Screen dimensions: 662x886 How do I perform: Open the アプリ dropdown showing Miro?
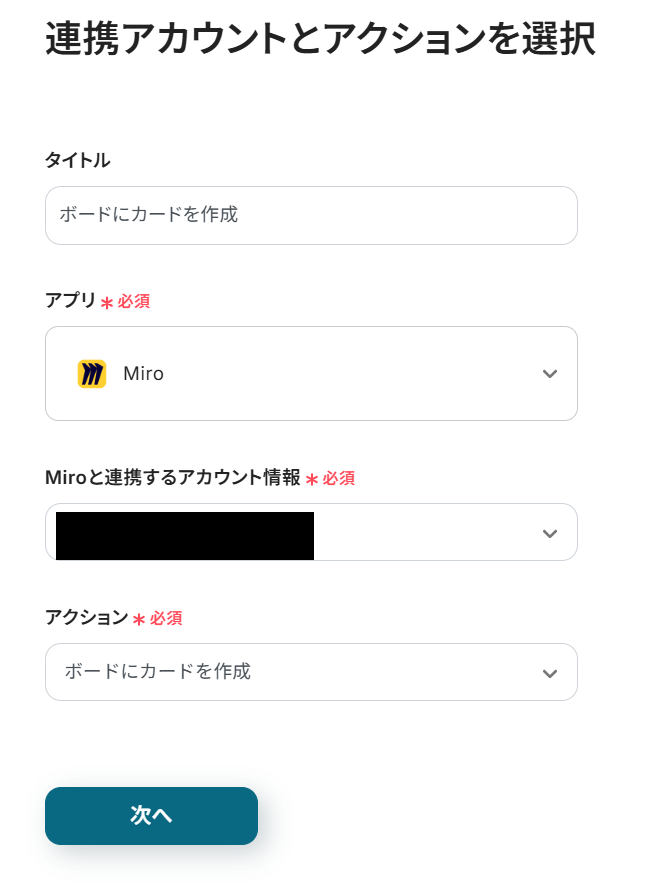[x=310, y=374]
